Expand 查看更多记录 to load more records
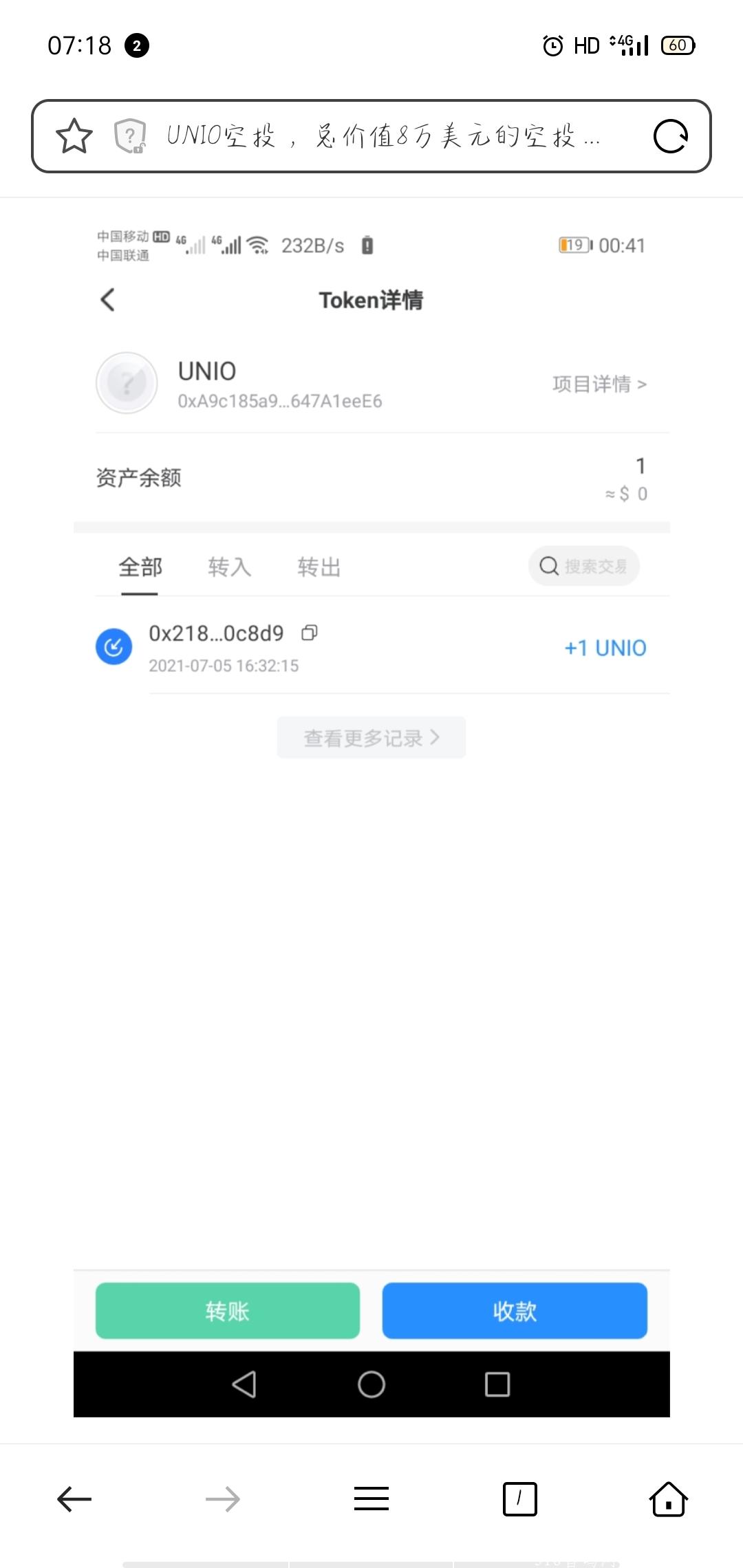Screen dimensions: 743x1568 [371, 737]
